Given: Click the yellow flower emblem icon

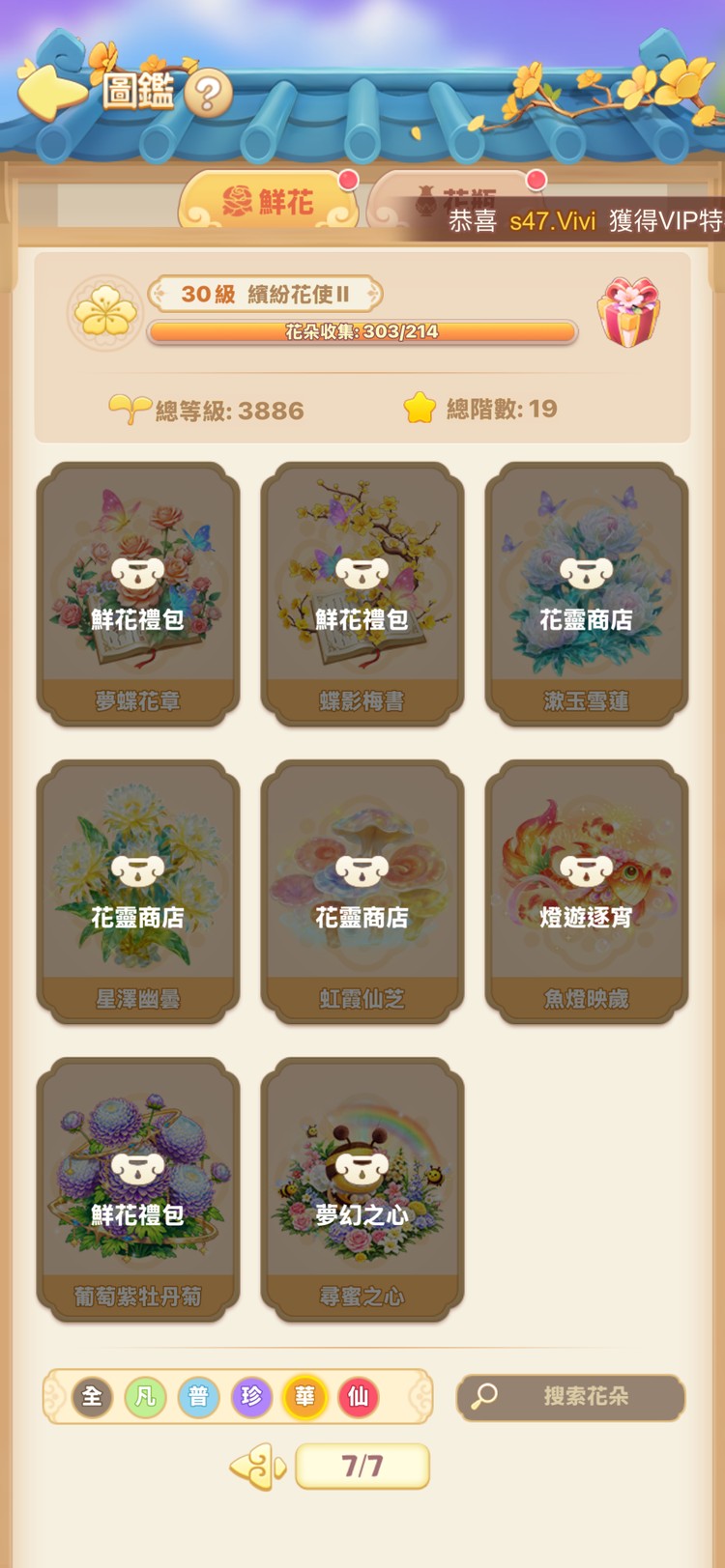Looking at the screenshot, I should tap(103, 309).
